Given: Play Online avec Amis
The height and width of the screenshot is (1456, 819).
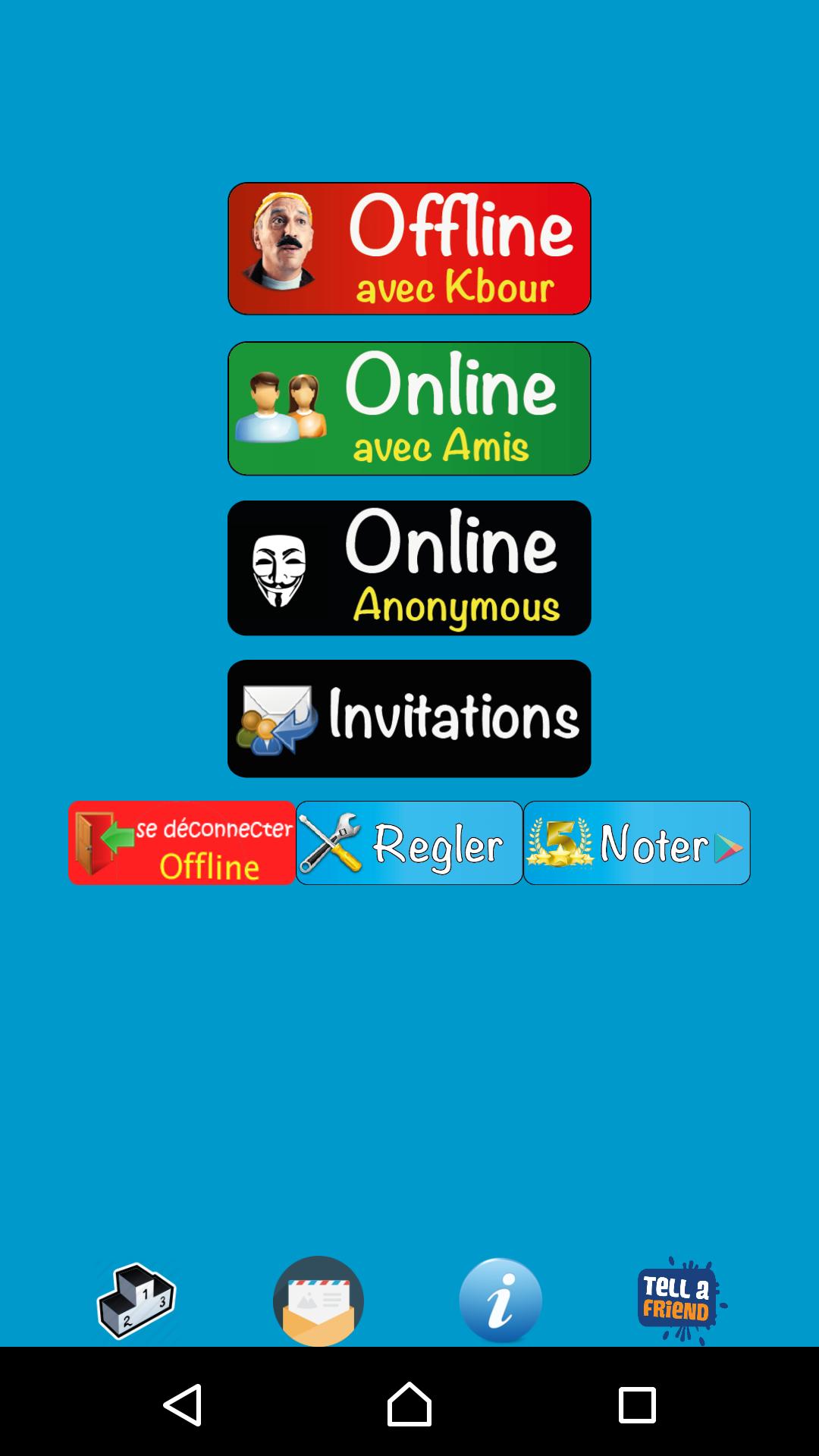Looking at the screenshot, I should (x=409, y=409).
